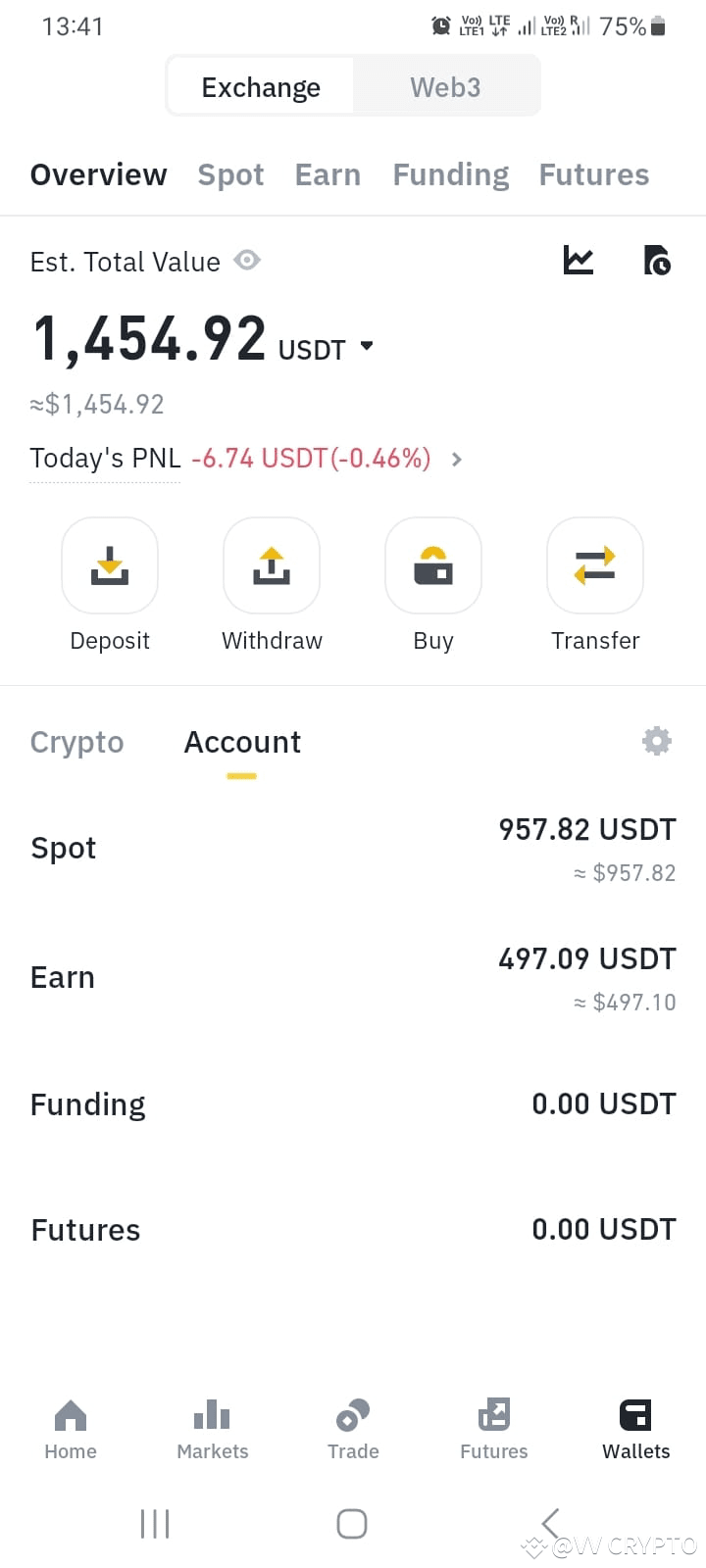706x1568 pixels.
Task: Go to Markets in bottom navigation
Action: click(213, 1430)
